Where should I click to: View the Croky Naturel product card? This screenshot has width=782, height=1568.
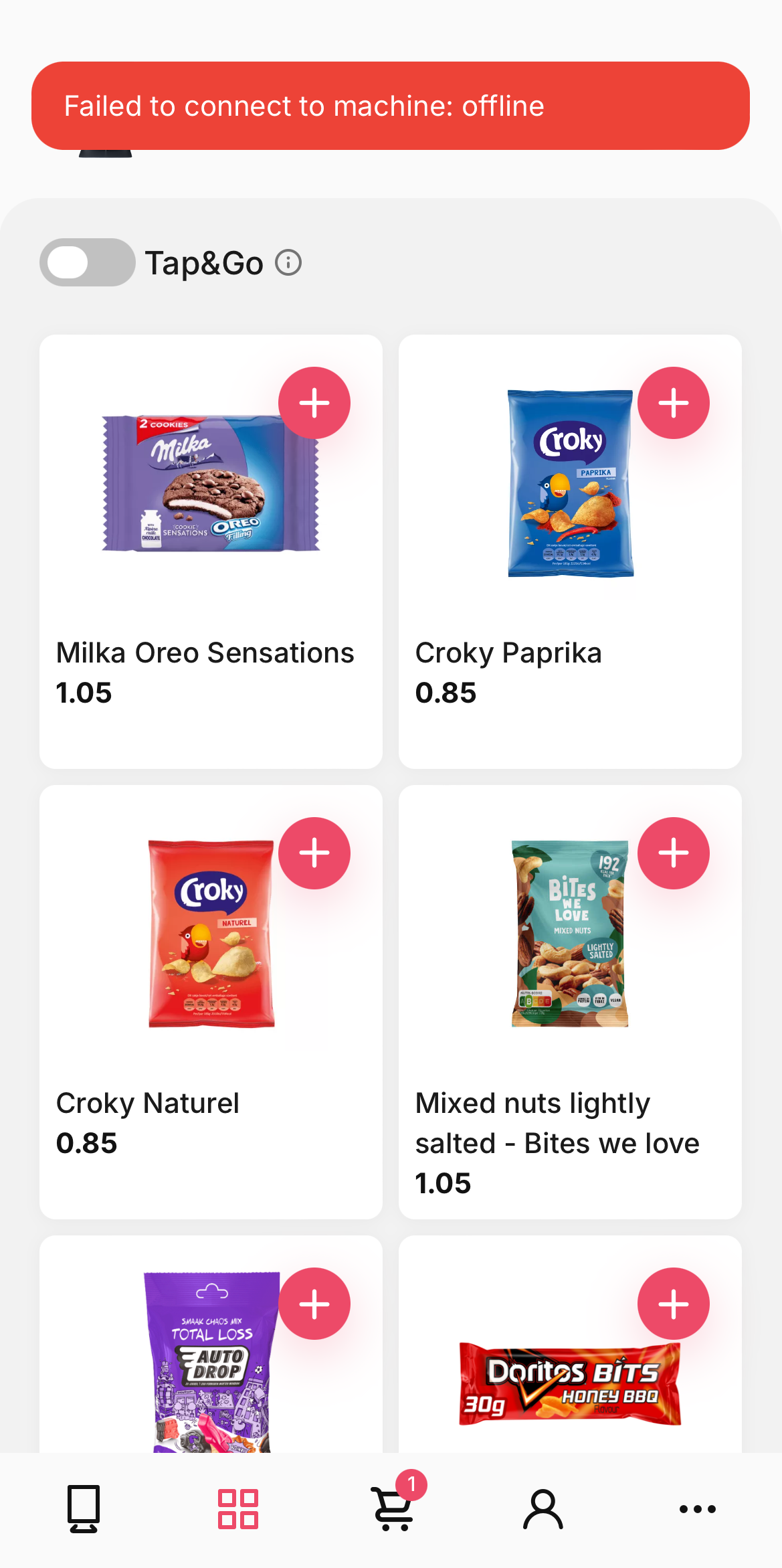[x=211, y=1002]
